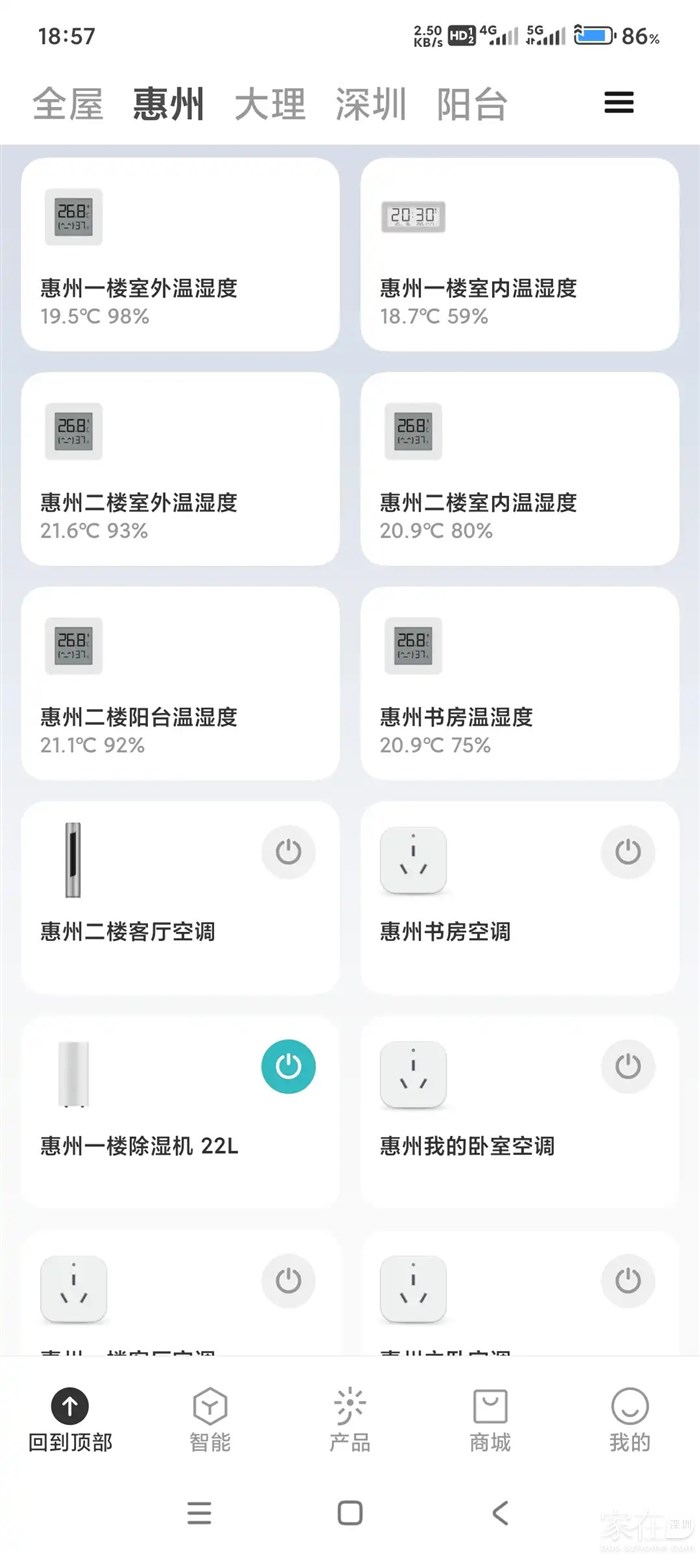Turn off 惠州一楼除湿机 22L power
The image size is (700, 1555).
[x=288, y=1066]
